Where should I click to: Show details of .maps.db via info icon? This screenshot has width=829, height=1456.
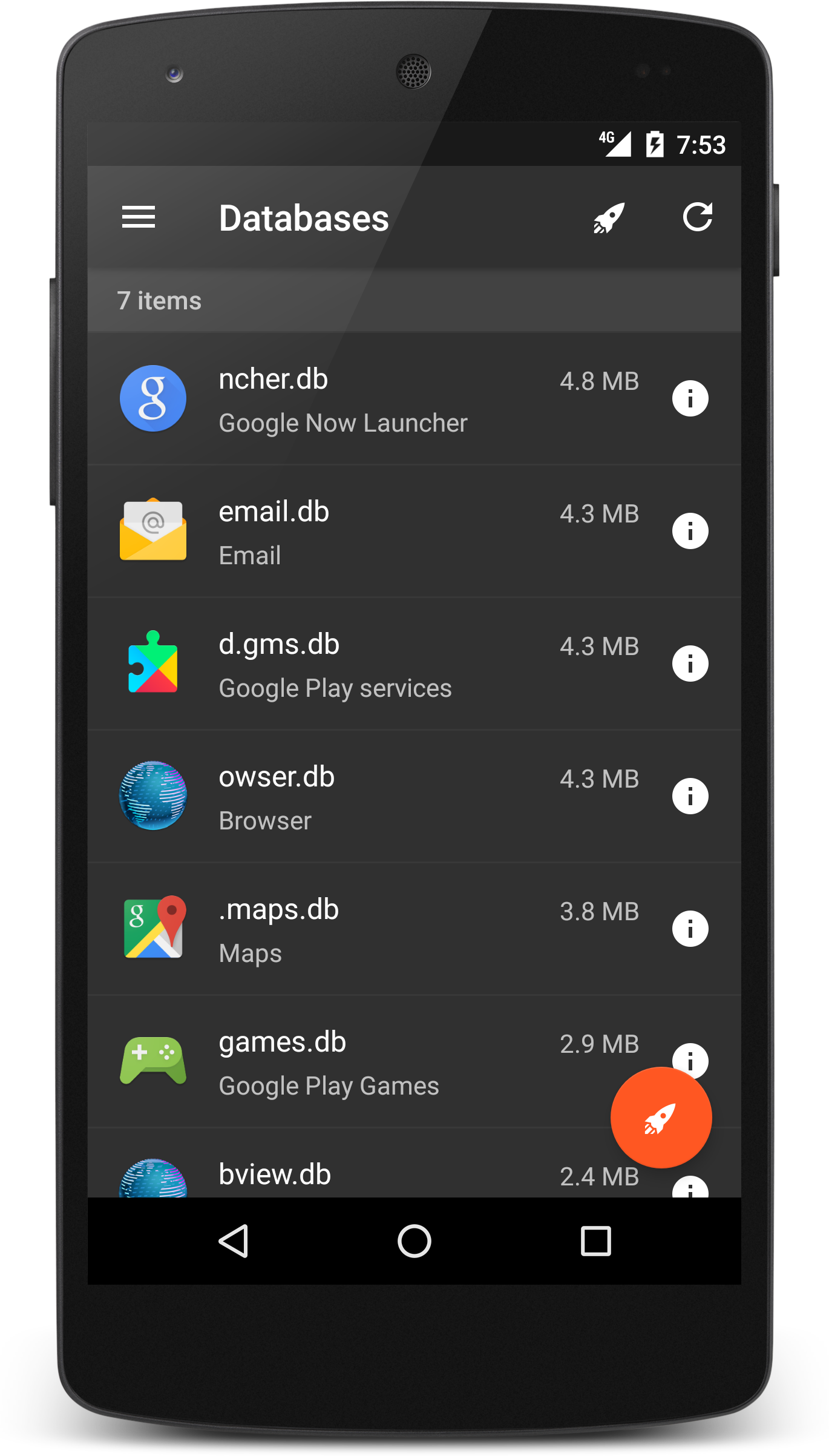691,929
